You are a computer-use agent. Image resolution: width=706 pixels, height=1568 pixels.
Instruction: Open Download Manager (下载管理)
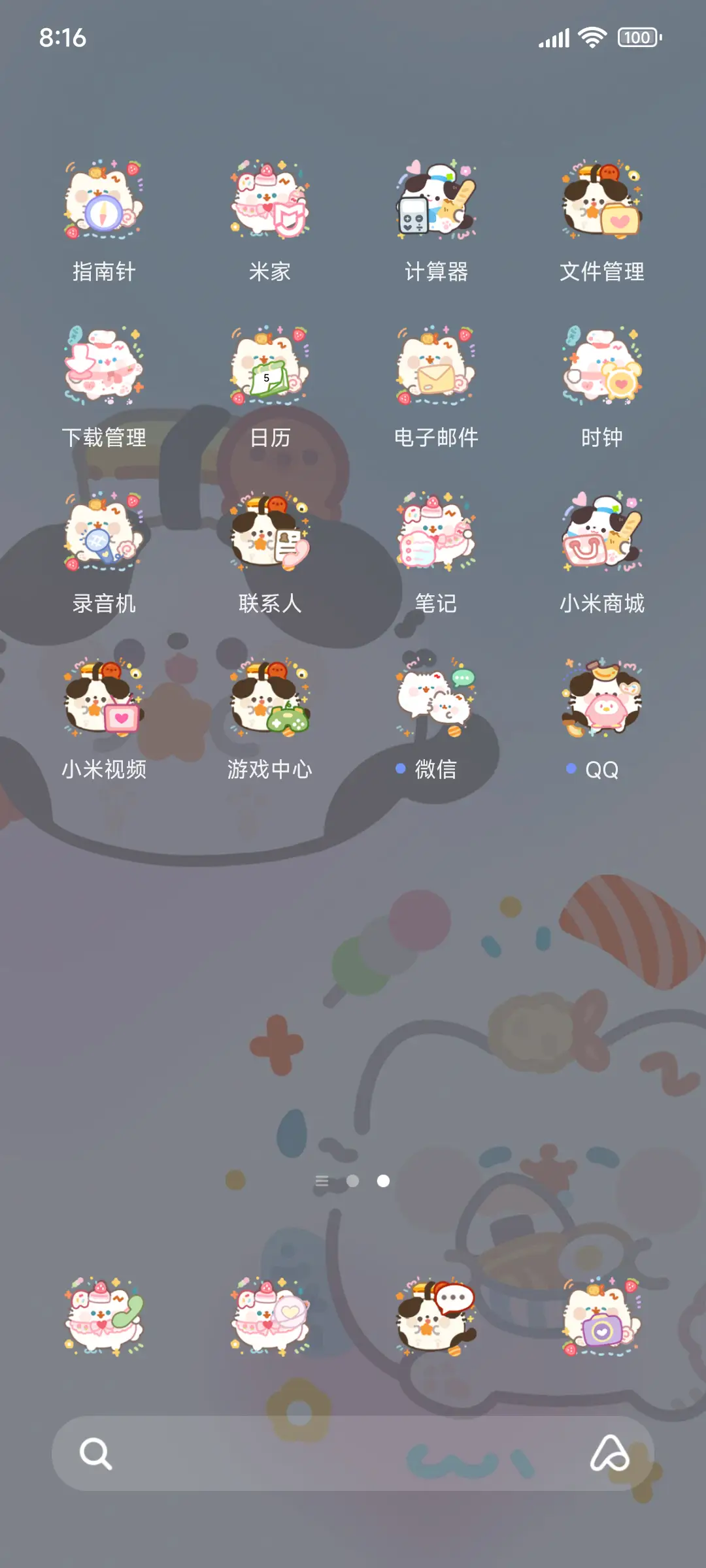click(105, 366)
